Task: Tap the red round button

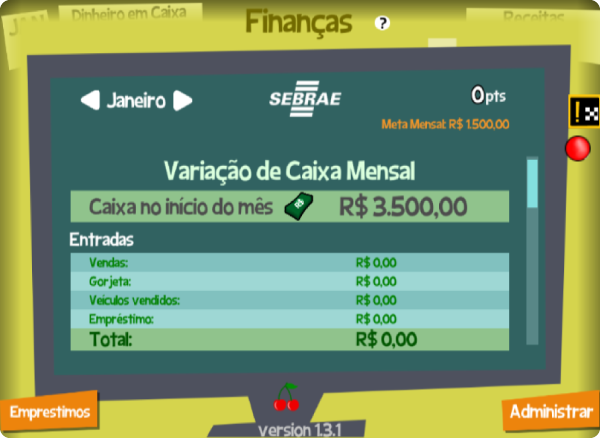Action: coord(578,149)
